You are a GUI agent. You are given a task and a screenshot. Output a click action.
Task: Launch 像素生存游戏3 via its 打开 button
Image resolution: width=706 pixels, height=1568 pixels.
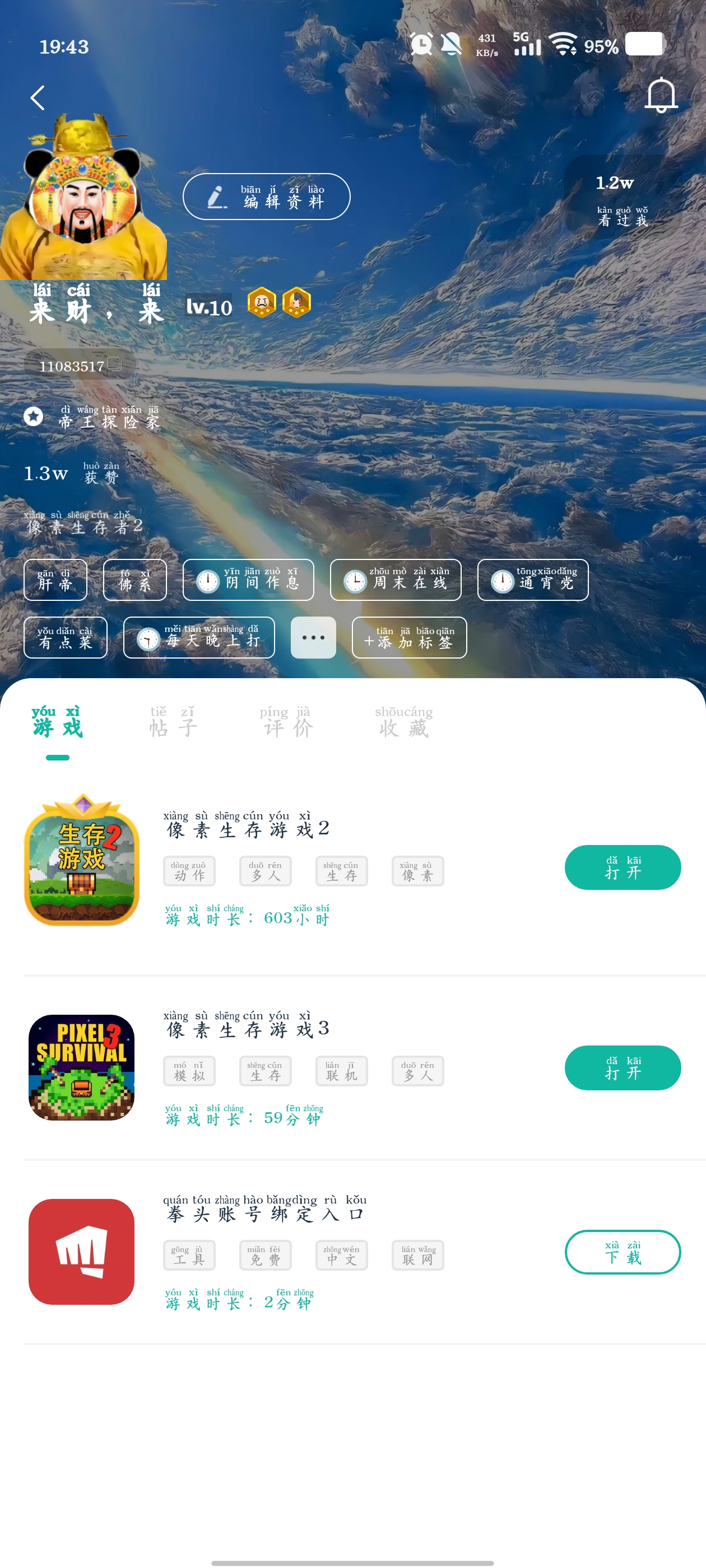[622, 1068]
